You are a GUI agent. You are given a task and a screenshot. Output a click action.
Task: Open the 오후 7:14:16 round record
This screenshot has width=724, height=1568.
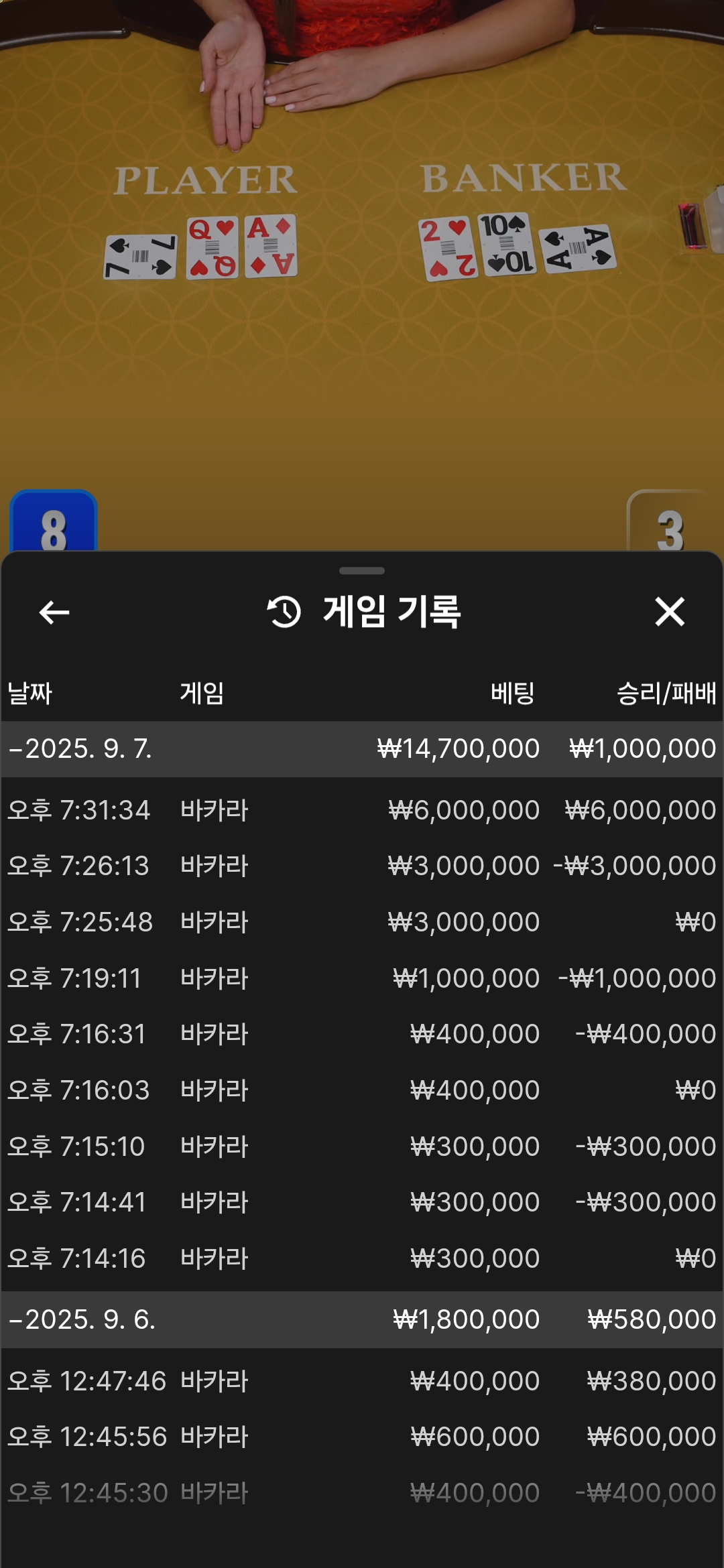[362, 1258]
